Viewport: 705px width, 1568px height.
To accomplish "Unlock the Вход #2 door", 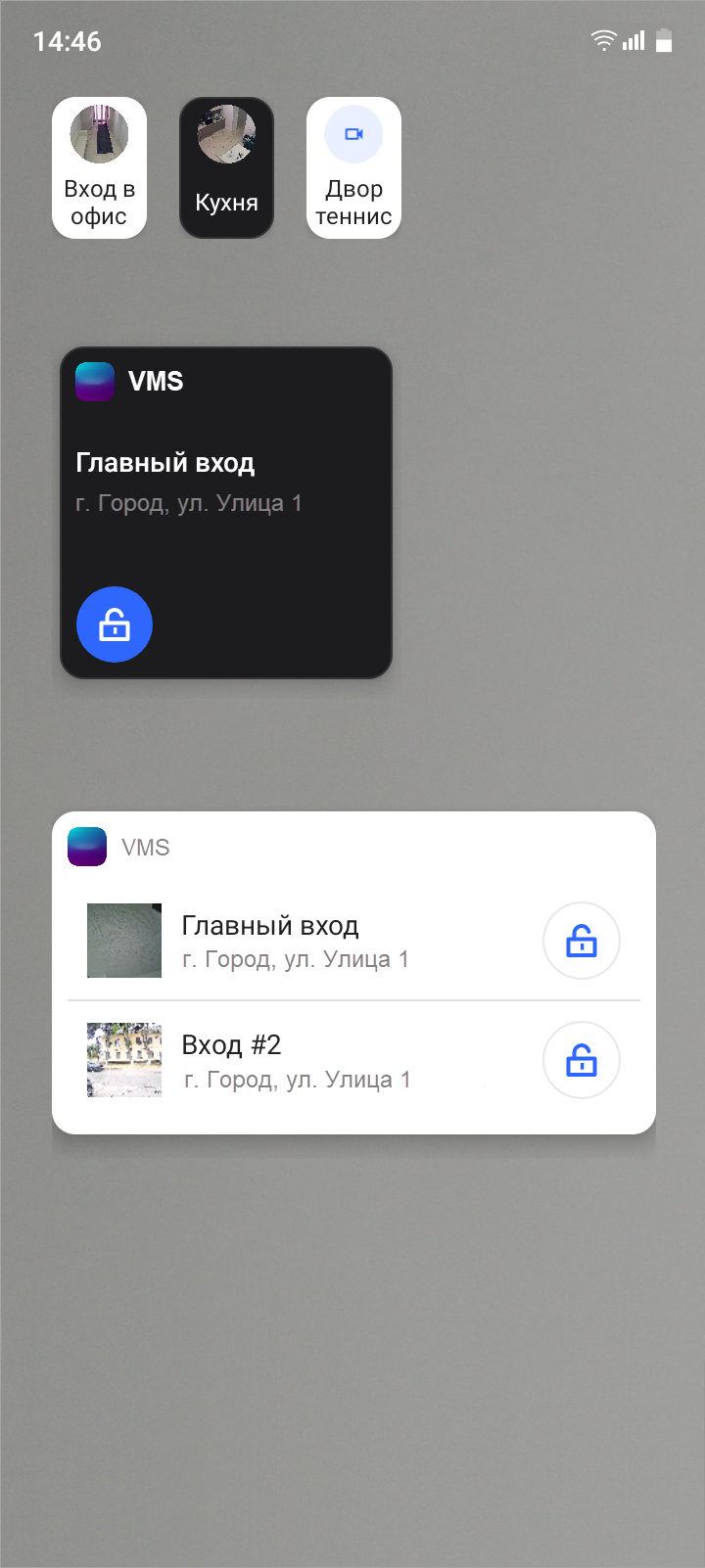I will coord(582,1060).
